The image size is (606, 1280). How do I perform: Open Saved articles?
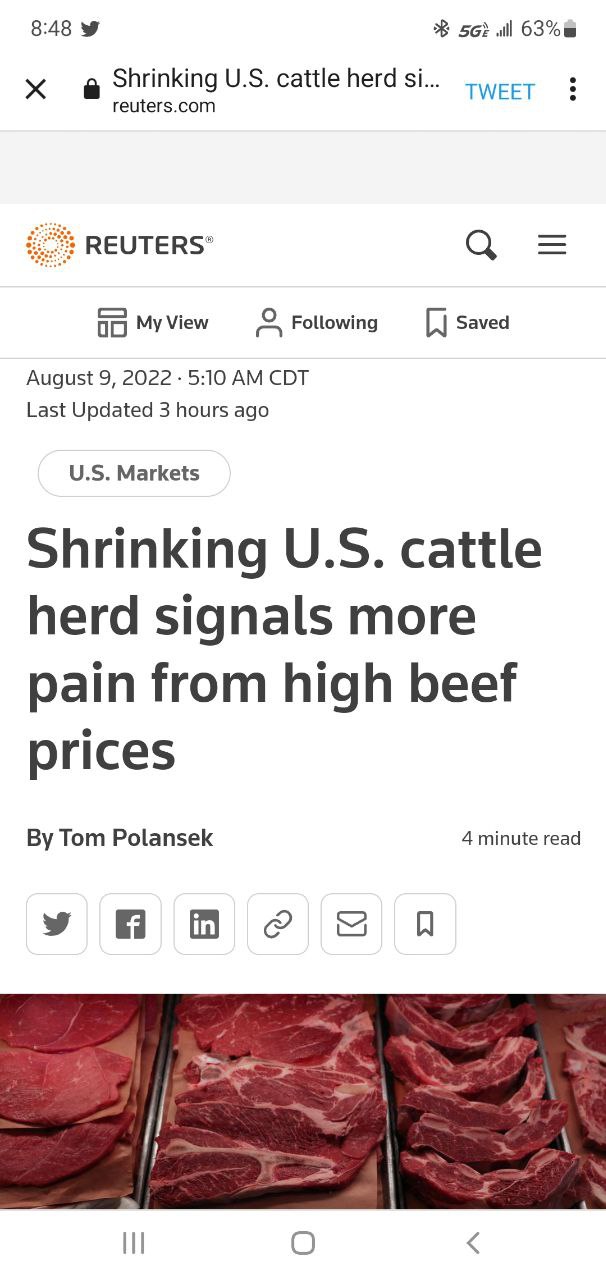point(468,323)
